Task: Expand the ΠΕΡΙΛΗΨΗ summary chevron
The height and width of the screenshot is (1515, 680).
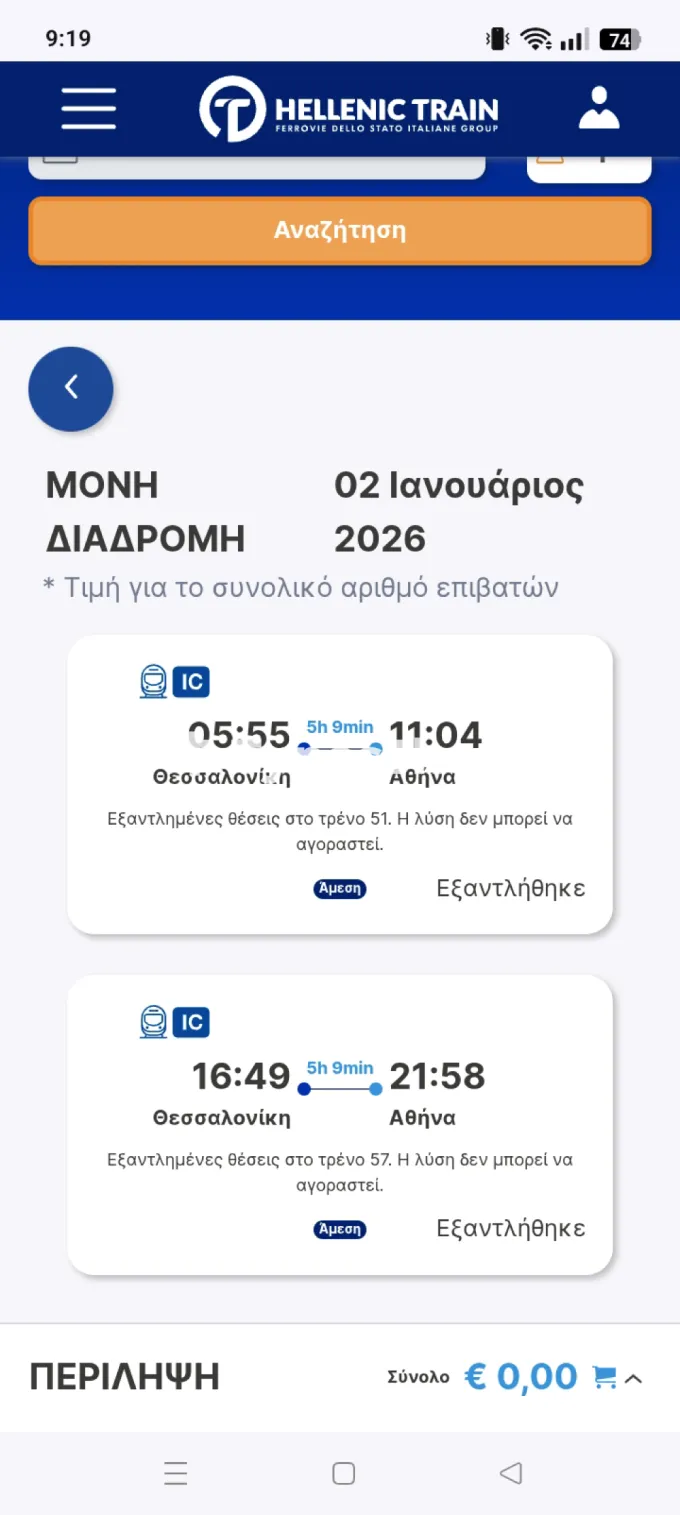Action: pyautogui.click(x=633, y=1379)
